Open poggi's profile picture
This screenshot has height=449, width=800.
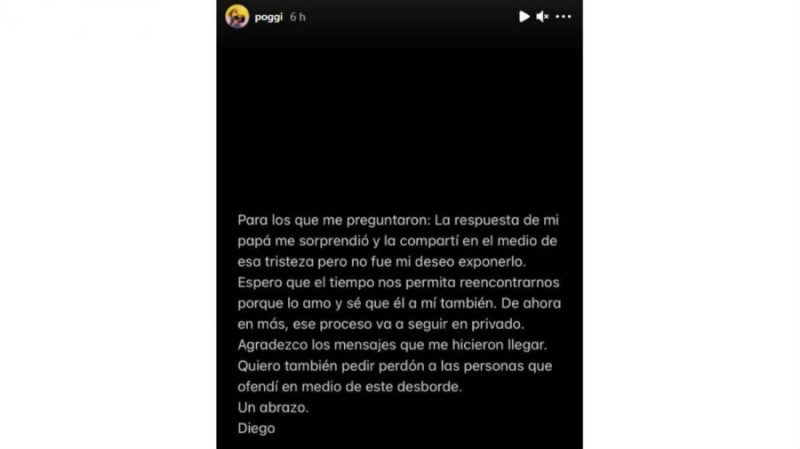click(237, 17)
